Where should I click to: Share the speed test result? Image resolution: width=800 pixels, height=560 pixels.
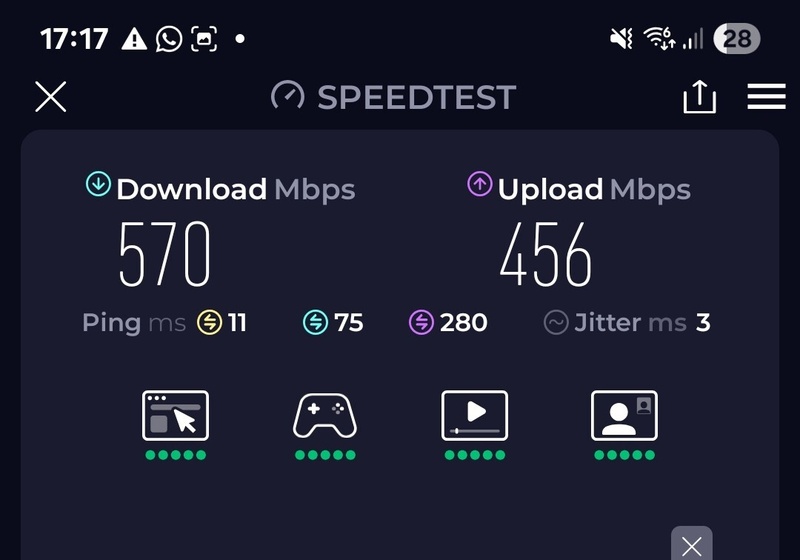699,97
